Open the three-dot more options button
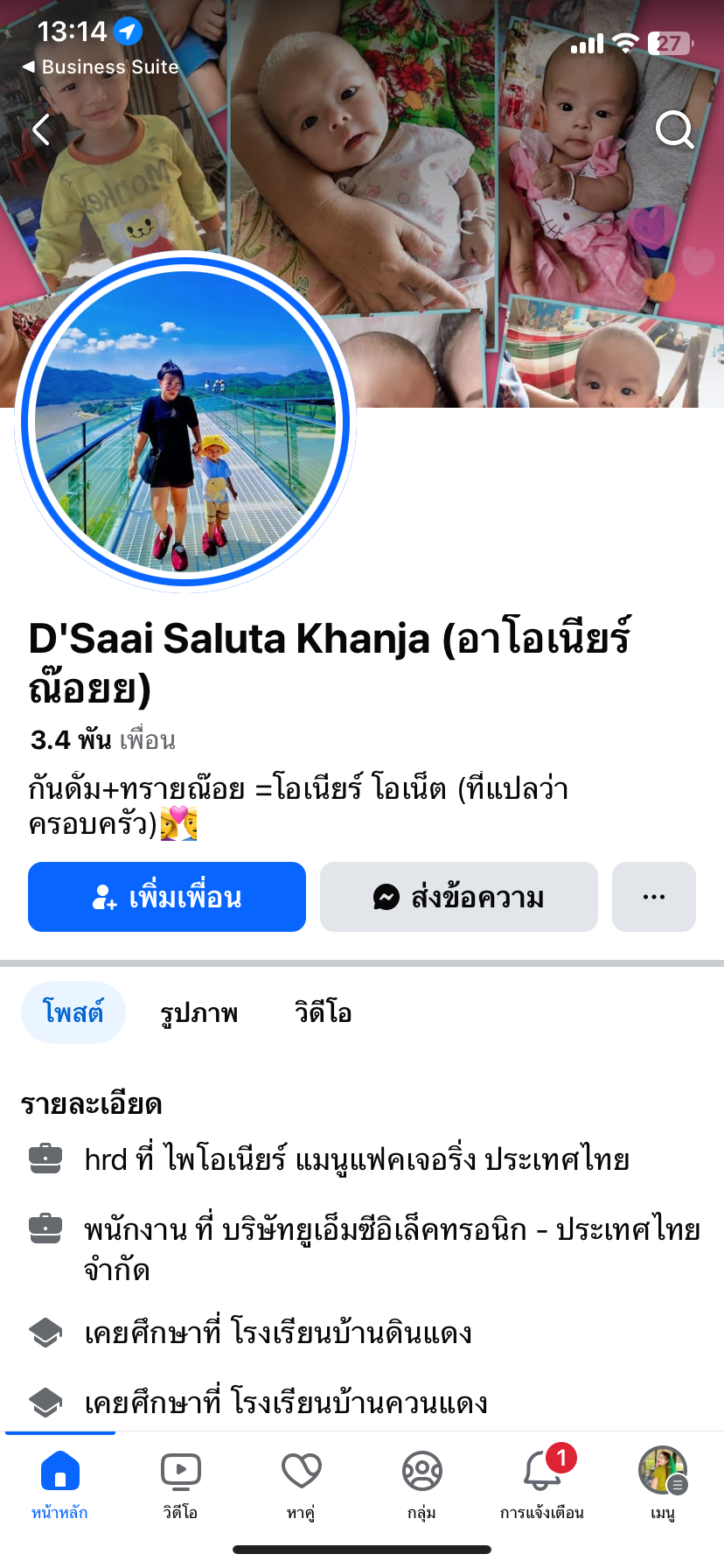Screen dimensions: 724x1568 click(654, 897)
